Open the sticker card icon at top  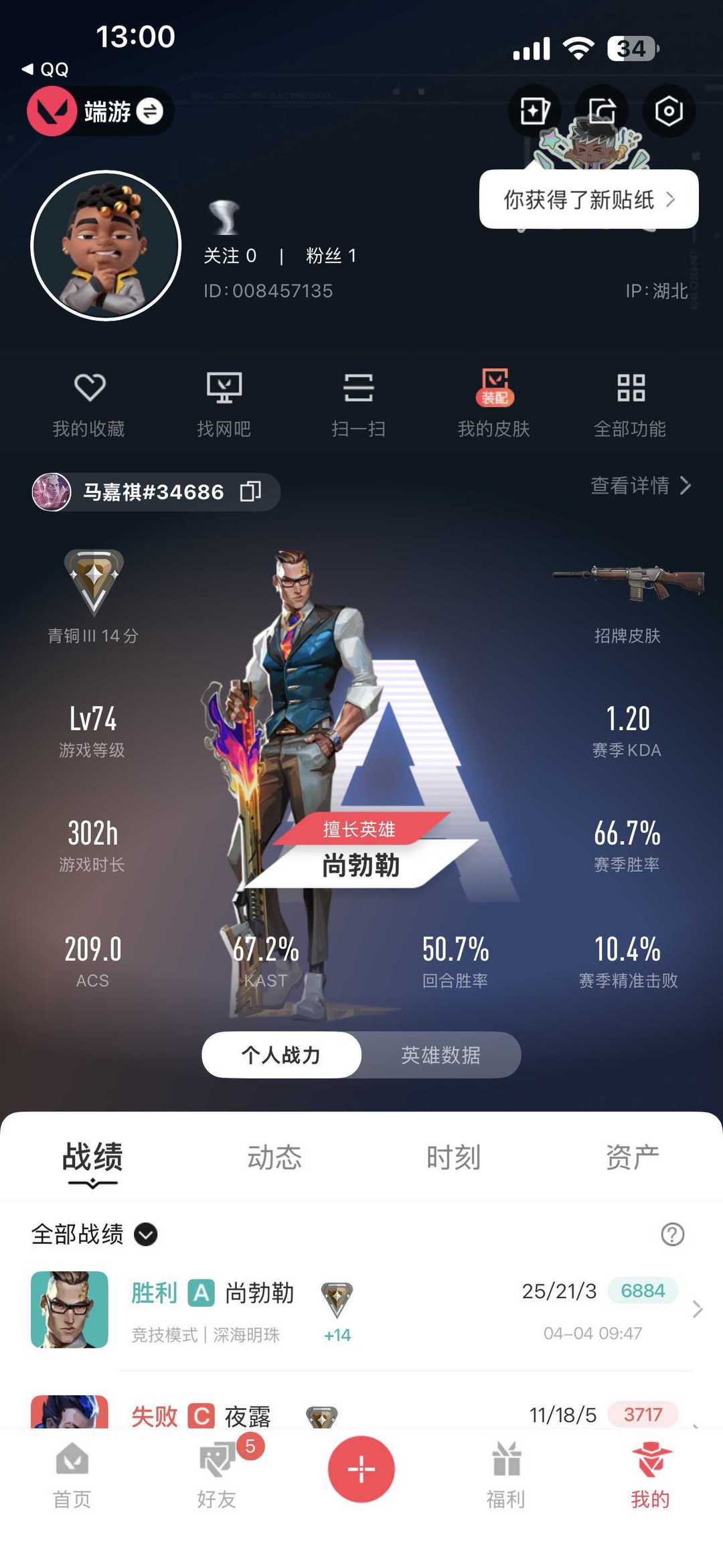pos(534,111)
